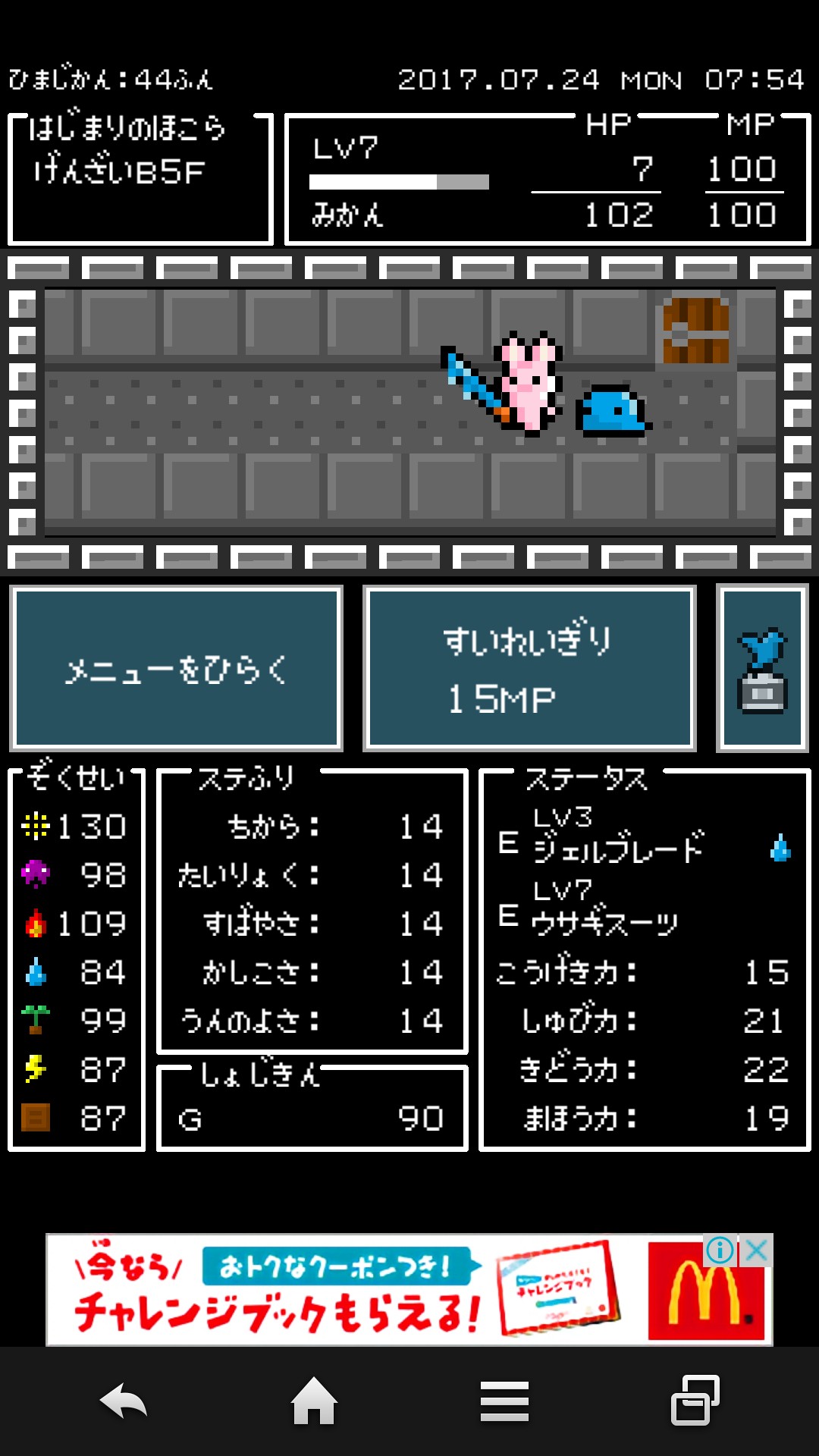Use the すいれいぎり 15MP skill
The image size is (819, 1456).
pyautogui.click(x=529, y=669)
